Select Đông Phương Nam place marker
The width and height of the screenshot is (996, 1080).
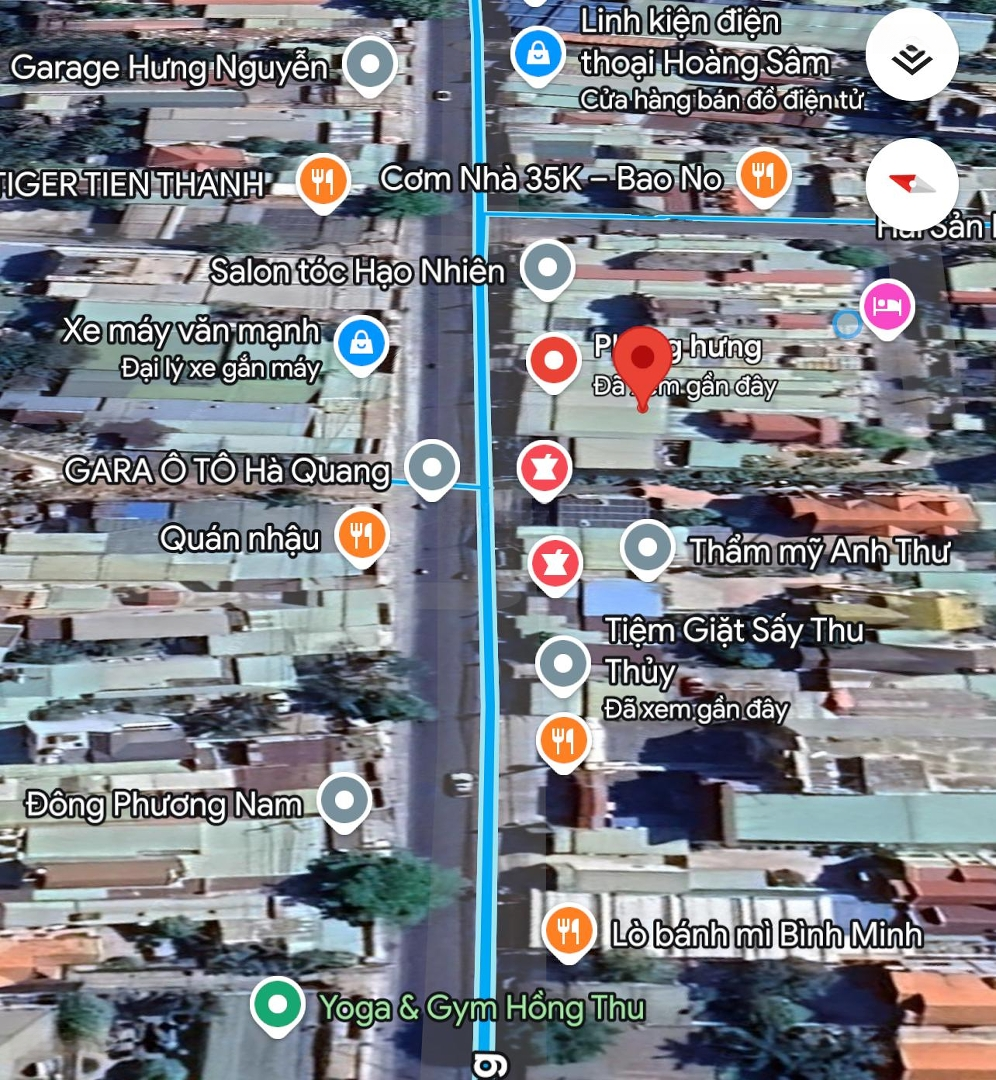[345, 800]
